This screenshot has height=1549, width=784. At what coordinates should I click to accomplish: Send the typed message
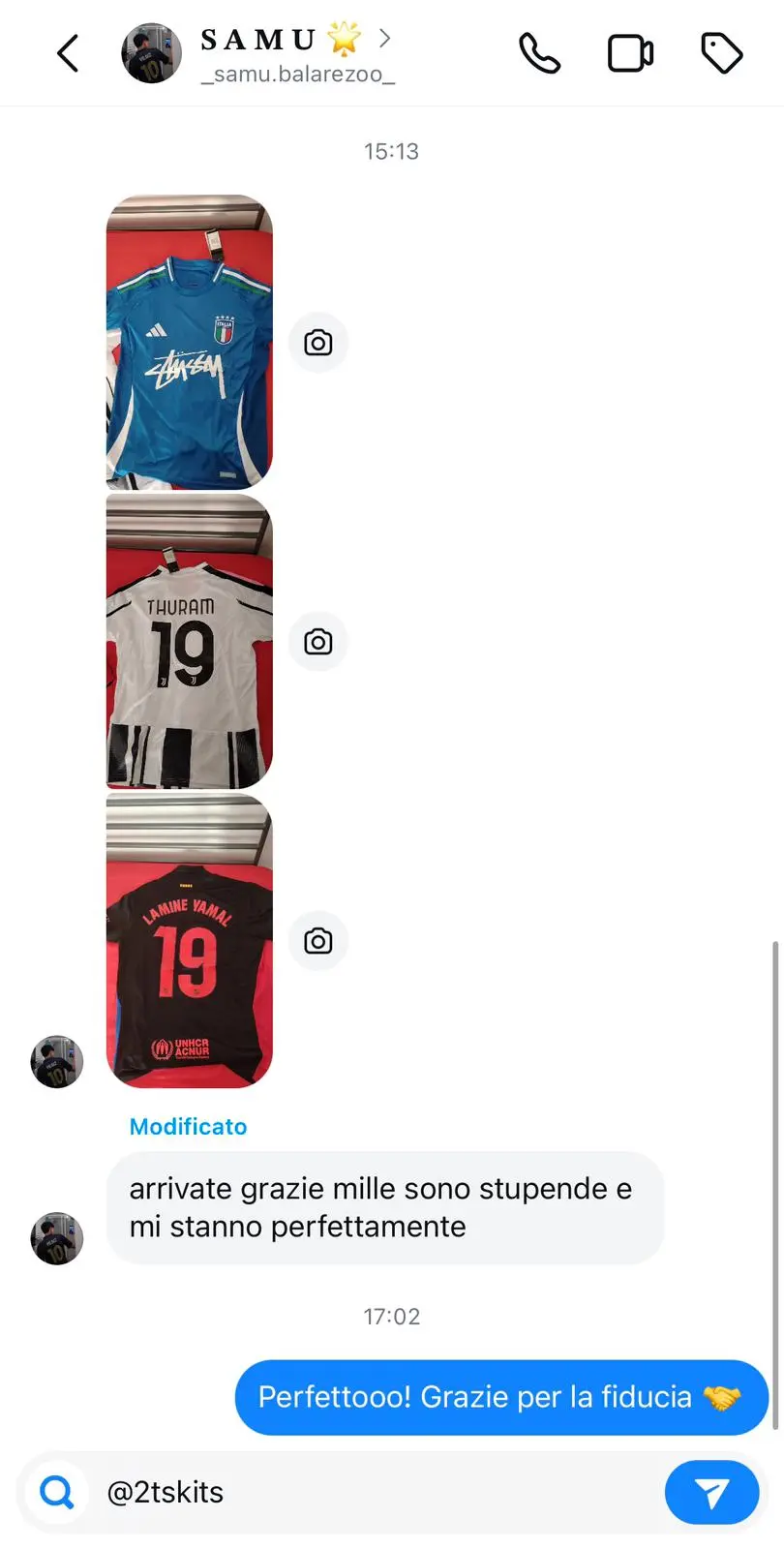pyautogui.click(x=711, y=1492)
